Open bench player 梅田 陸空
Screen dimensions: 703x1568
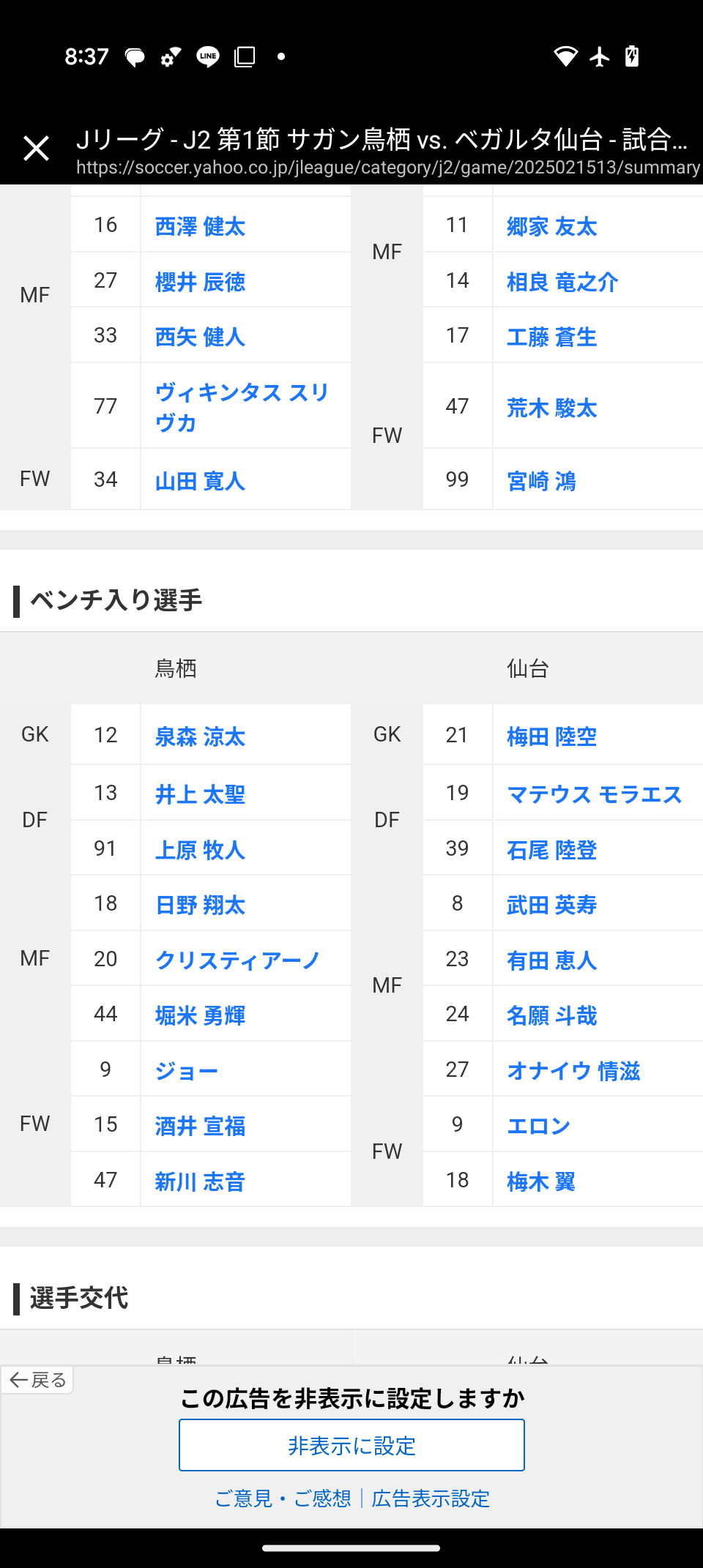551,736
